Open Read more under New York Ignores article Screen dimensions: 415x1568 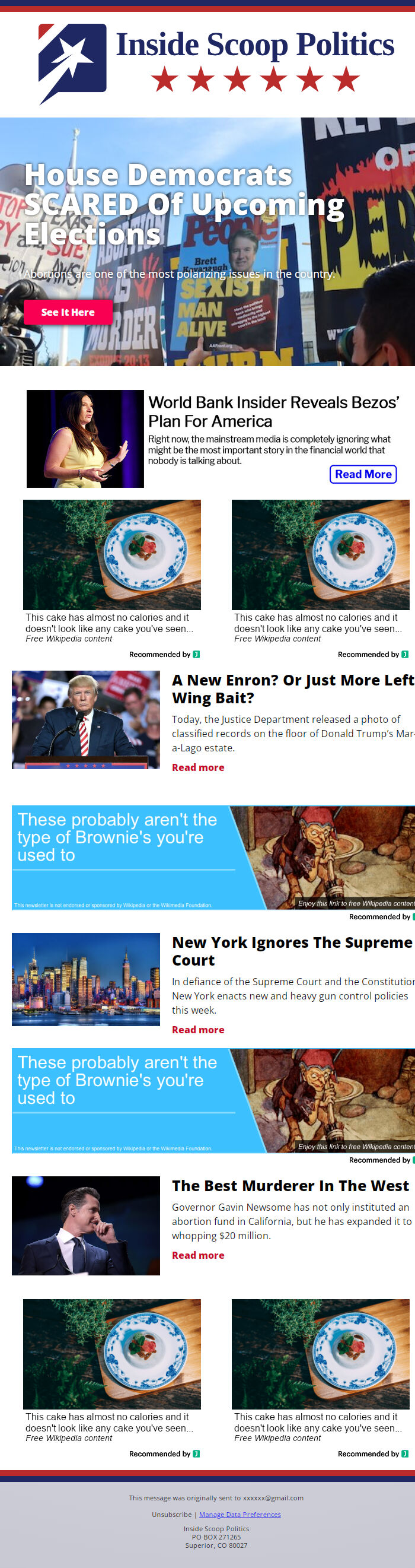pos(197,1029)
